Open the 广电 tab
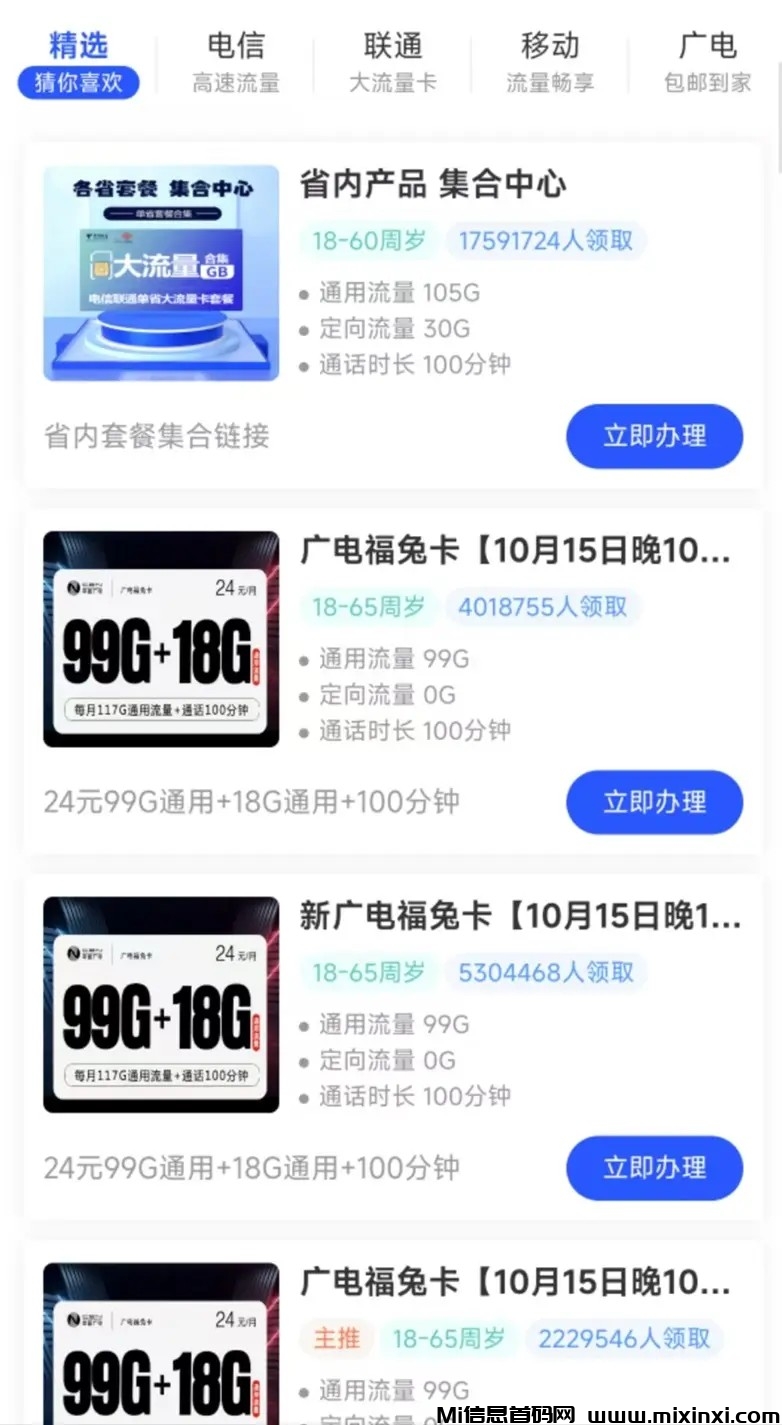Screen dimensions: 782x1425 pyautogui.click(x=707, y=62)
